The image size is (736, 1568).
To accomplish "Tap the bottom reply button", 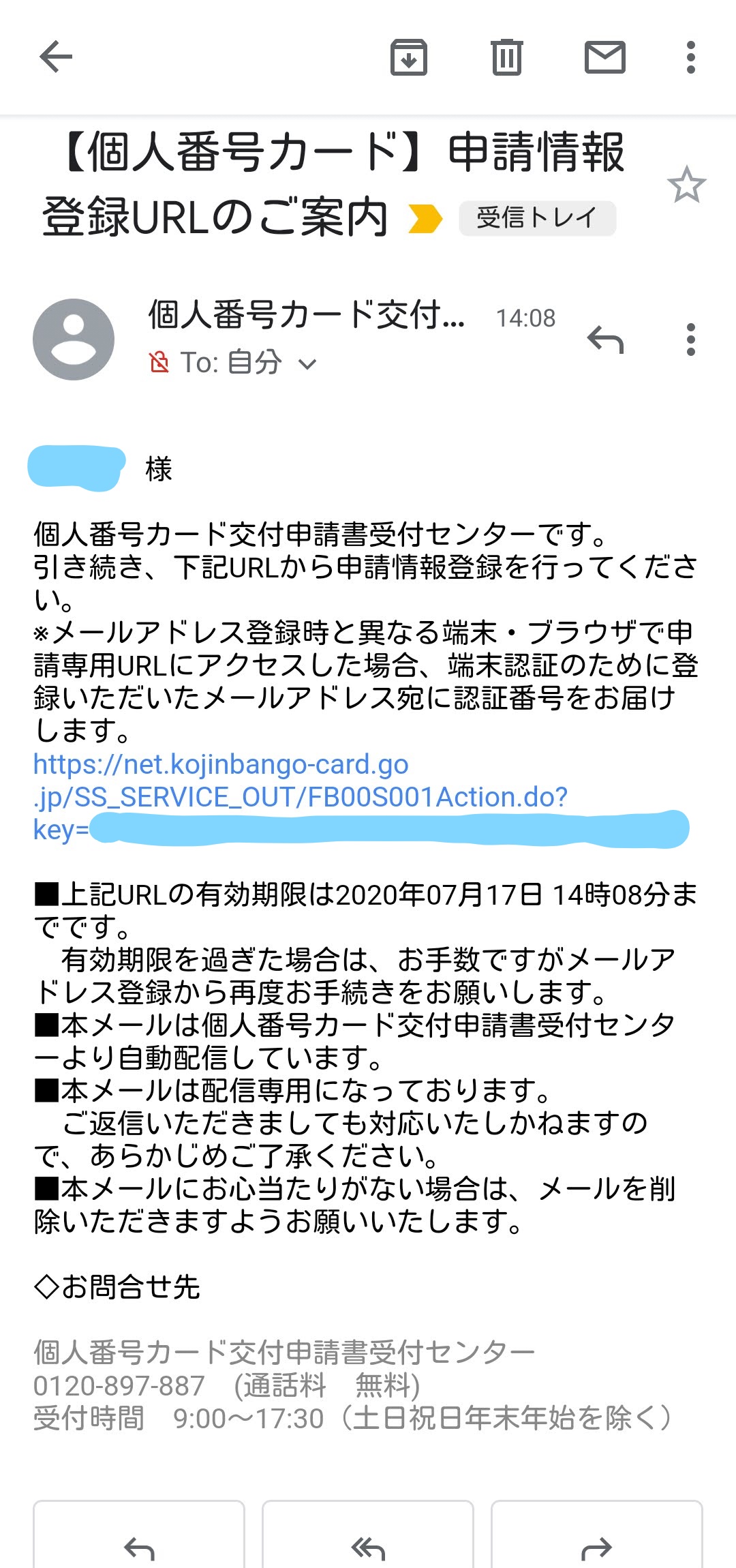I will point(139,1534).
